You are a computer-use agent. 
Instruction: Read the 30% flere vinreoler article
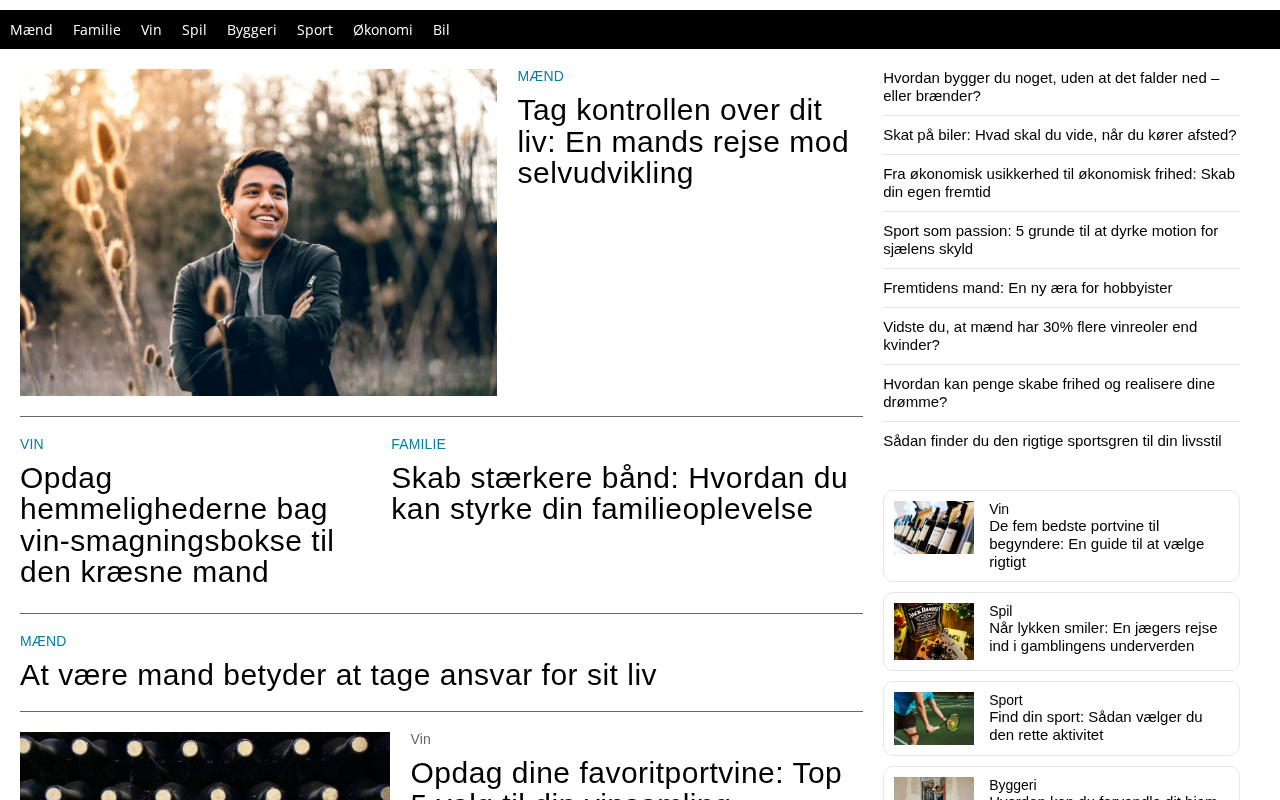point(1040,336)
